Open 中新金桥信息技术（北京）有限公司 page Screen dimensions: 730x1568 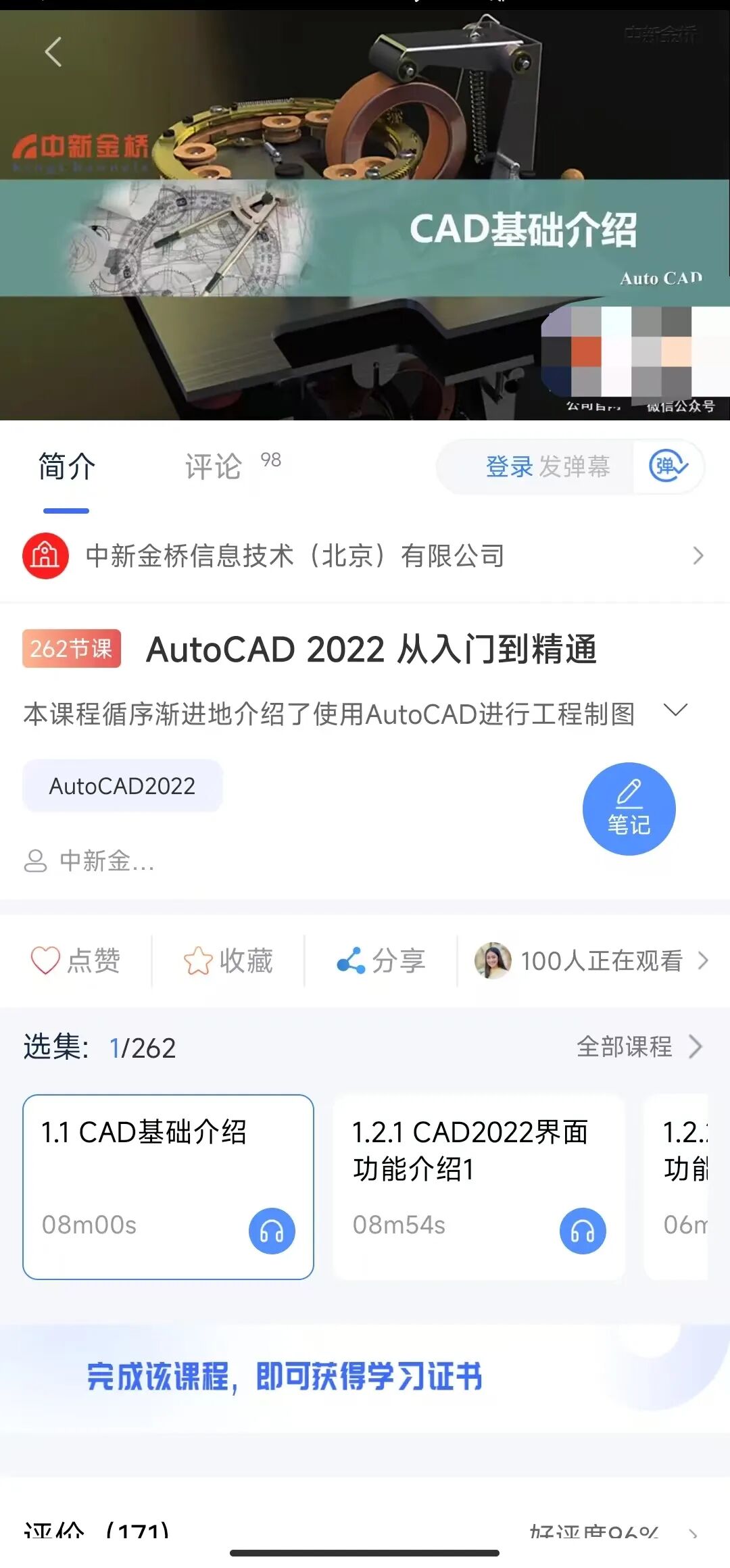click(365, 556)
